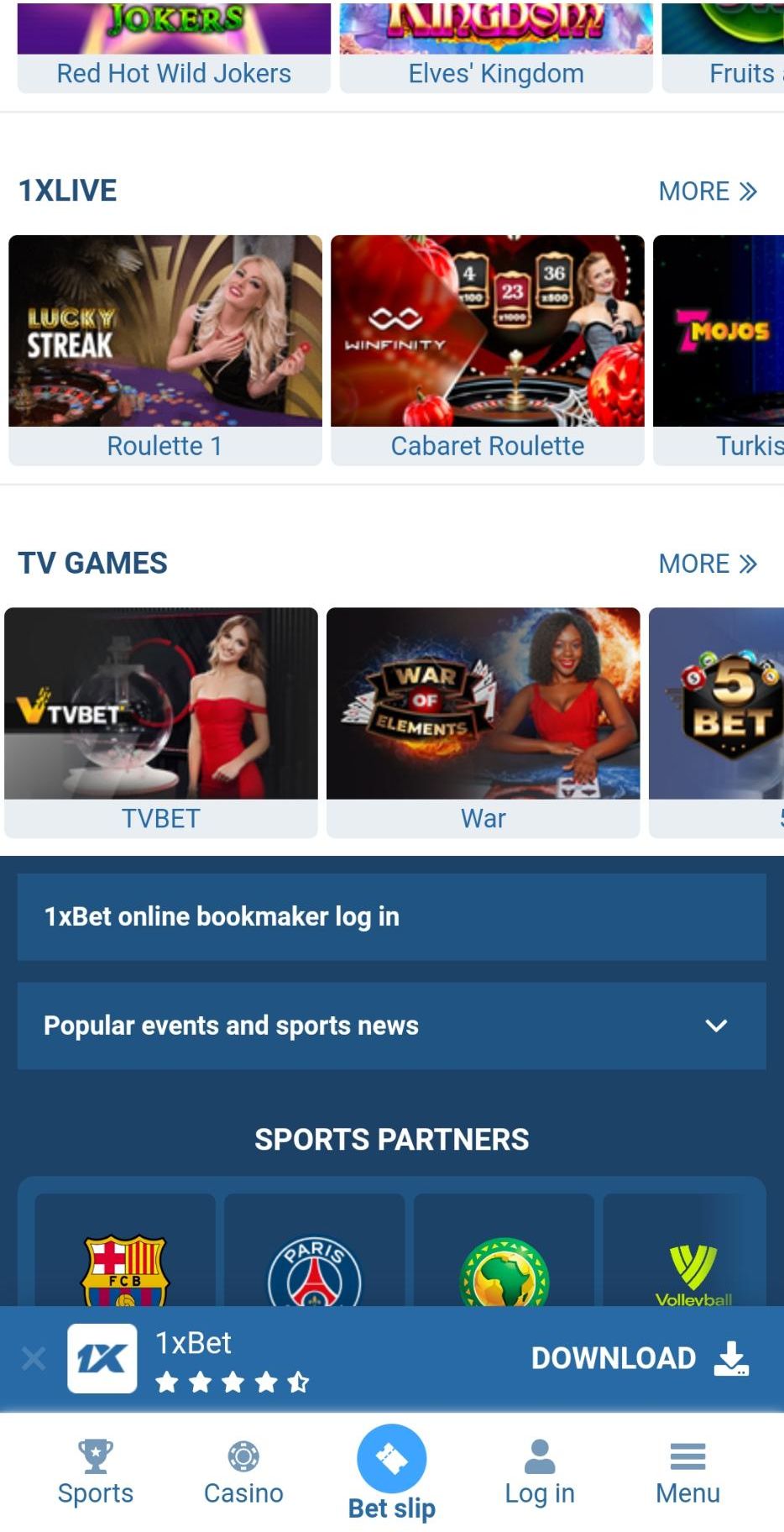The image size is (784, 1532).
Task: Play War of Elements
Action: pos(483,721)
